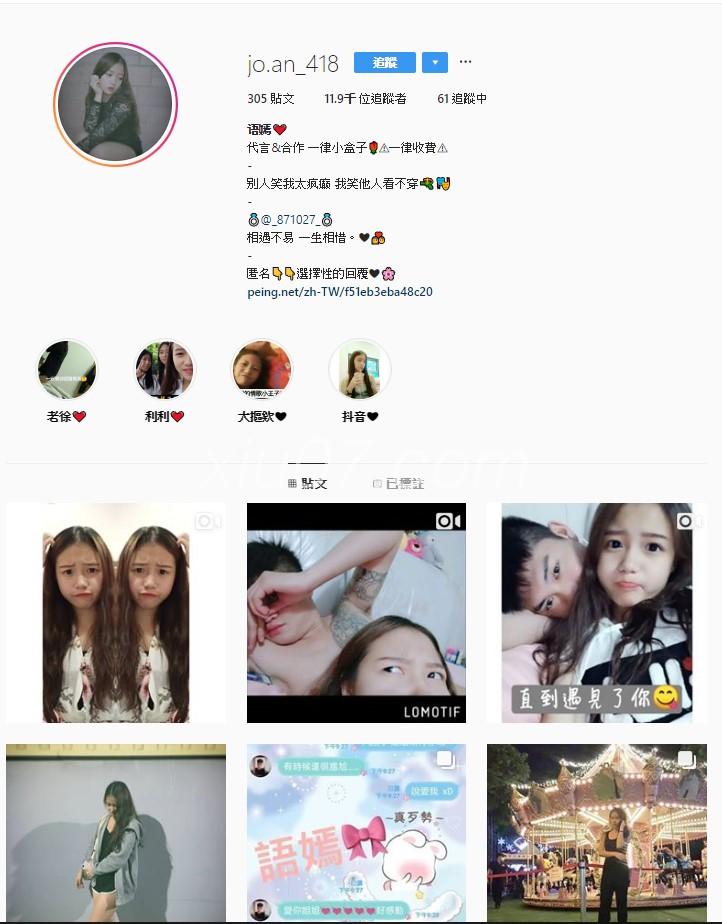Image resolution: width=722 pixels, height=924 pixels.
Task: Open the carousel night photo post
Action: [596, 833]
